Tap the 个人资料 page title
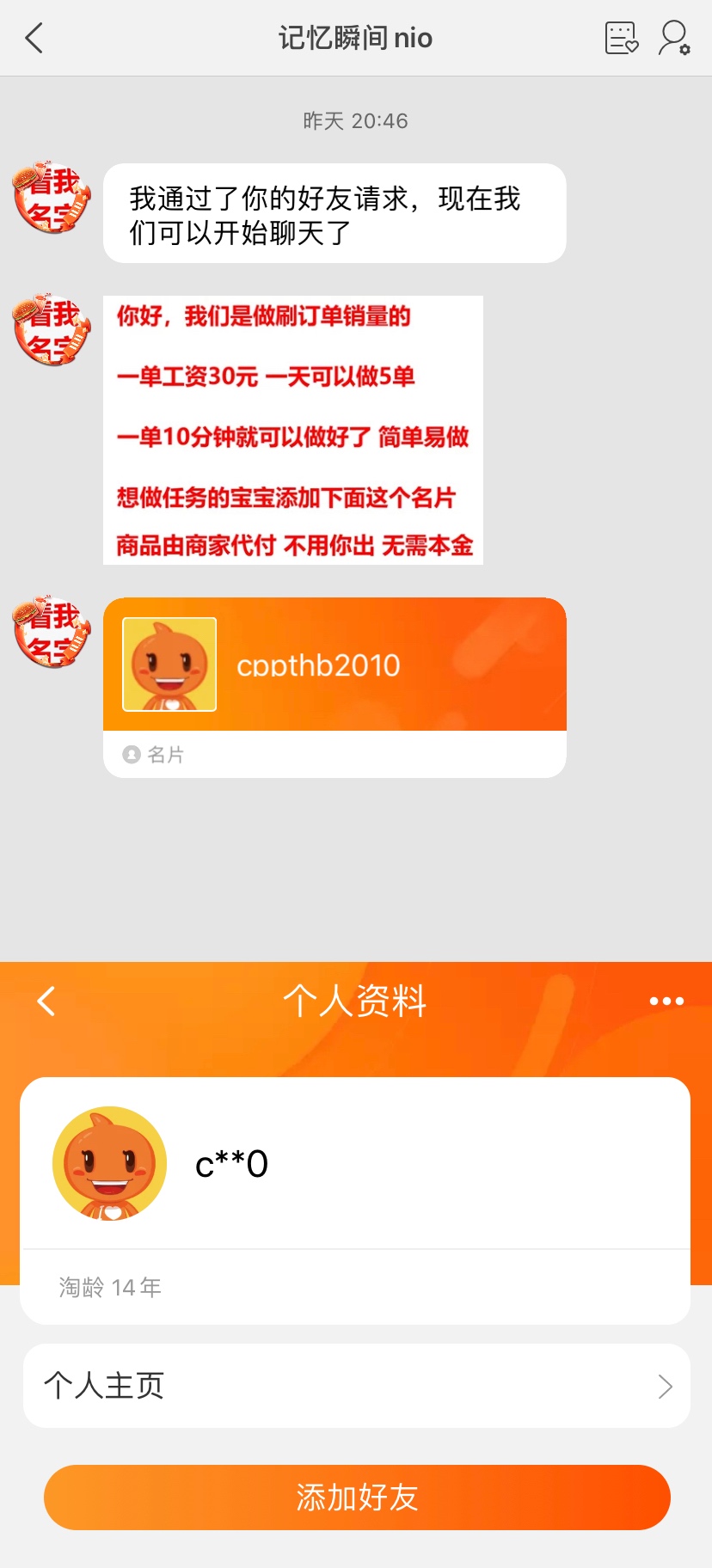This screenshot has height=1568, width=712. tap(356, 1000)
